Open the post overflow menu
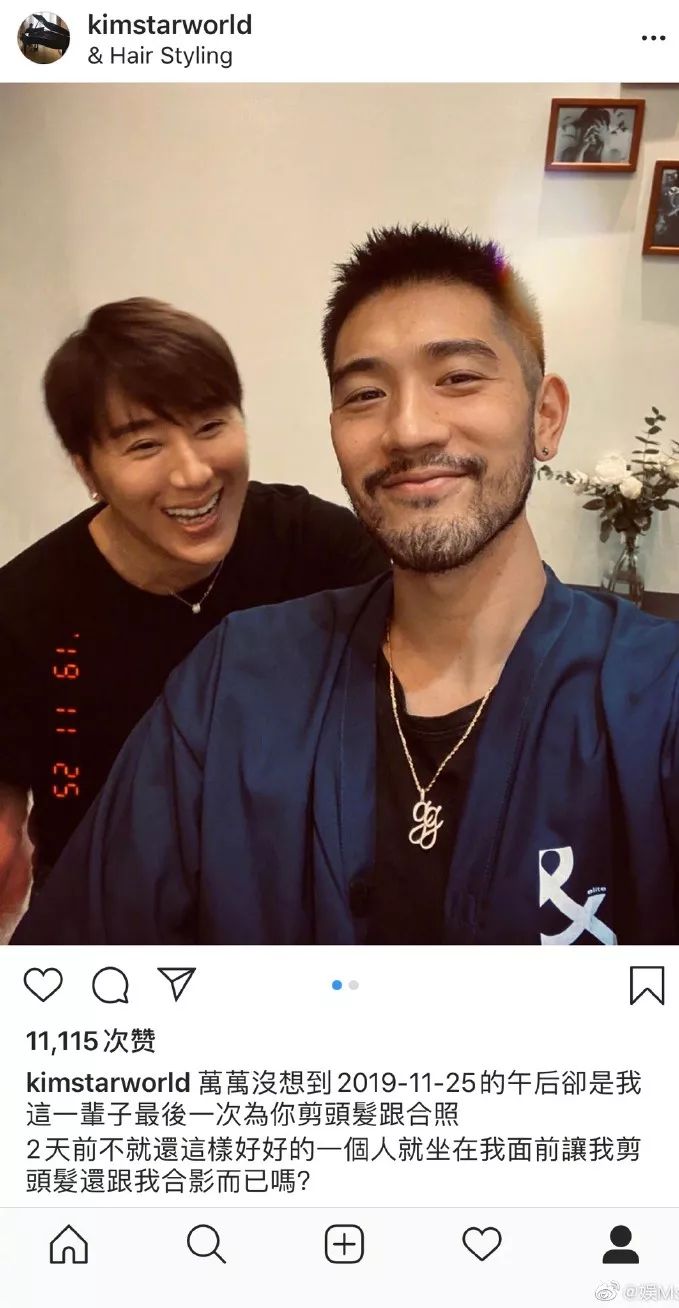 click(652, 39)
